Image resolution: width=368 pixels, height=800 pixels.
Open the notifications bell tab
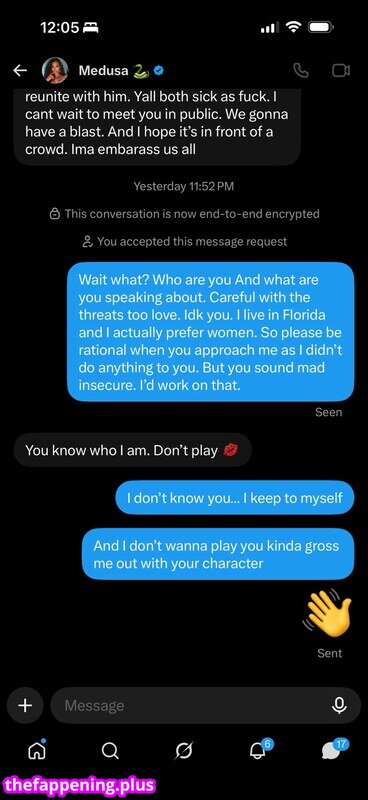pyautogui.click(x=259, y=749)
